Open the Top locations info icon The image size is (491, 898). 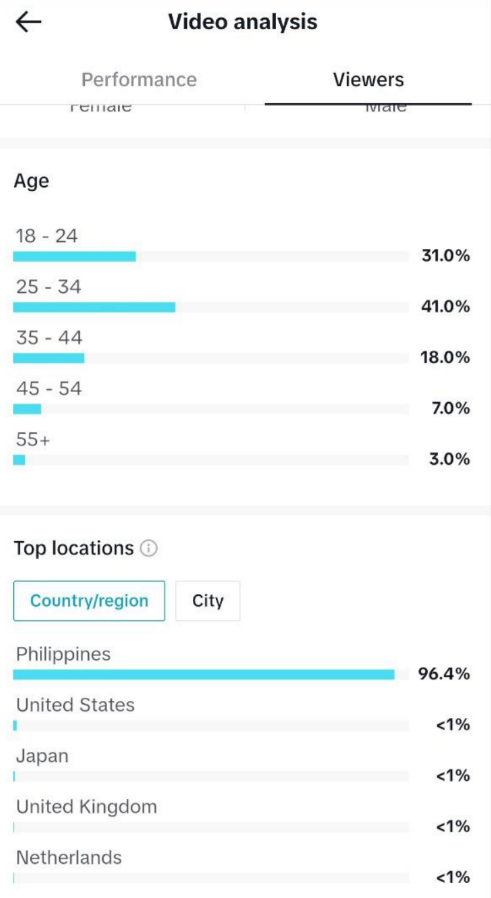[148, 549]
